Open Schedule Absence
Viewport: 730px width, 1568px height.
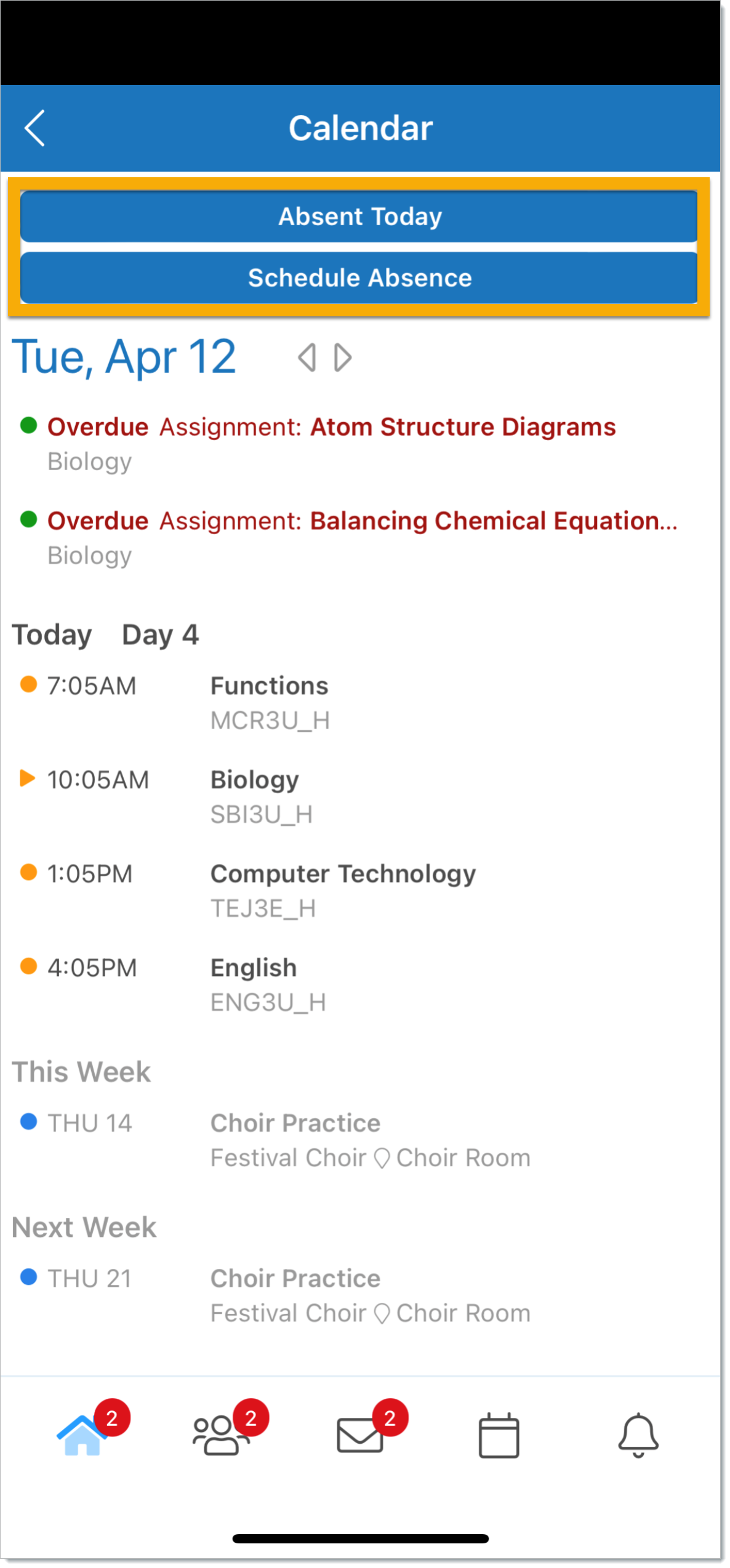[359, 278]
